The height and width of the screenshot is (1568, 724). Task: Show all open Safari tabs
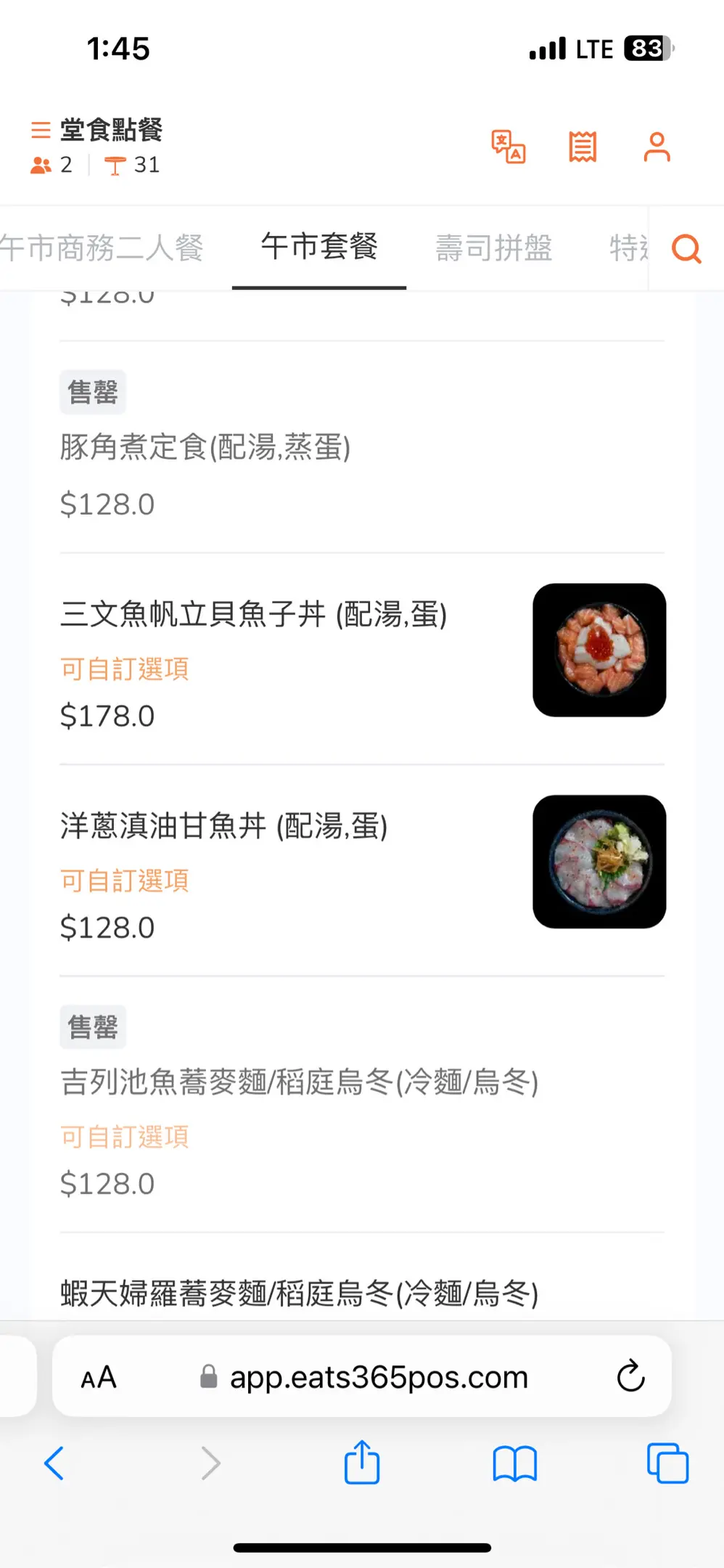click(x=667, y=1463)
